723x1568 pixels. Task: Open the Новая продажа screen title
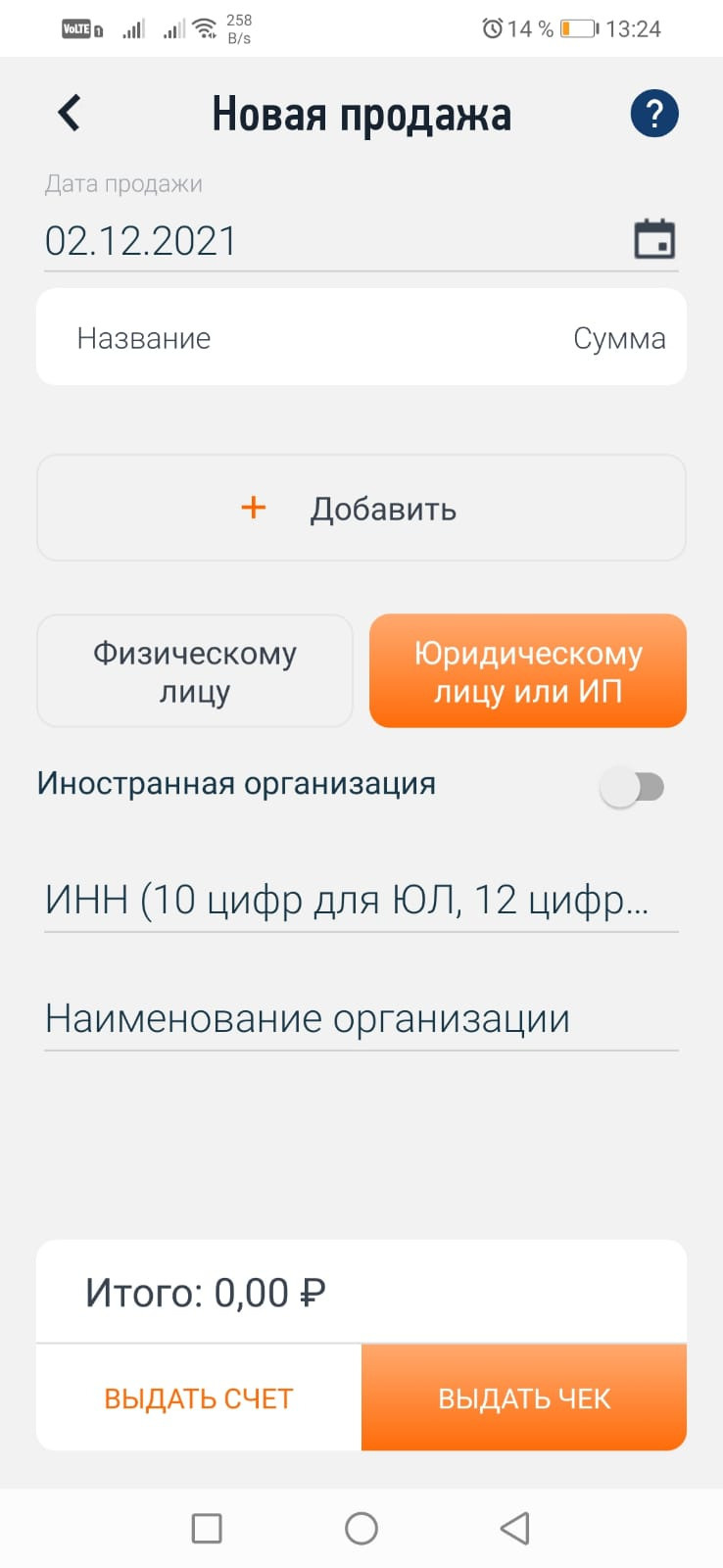click(x=361, y=112)
